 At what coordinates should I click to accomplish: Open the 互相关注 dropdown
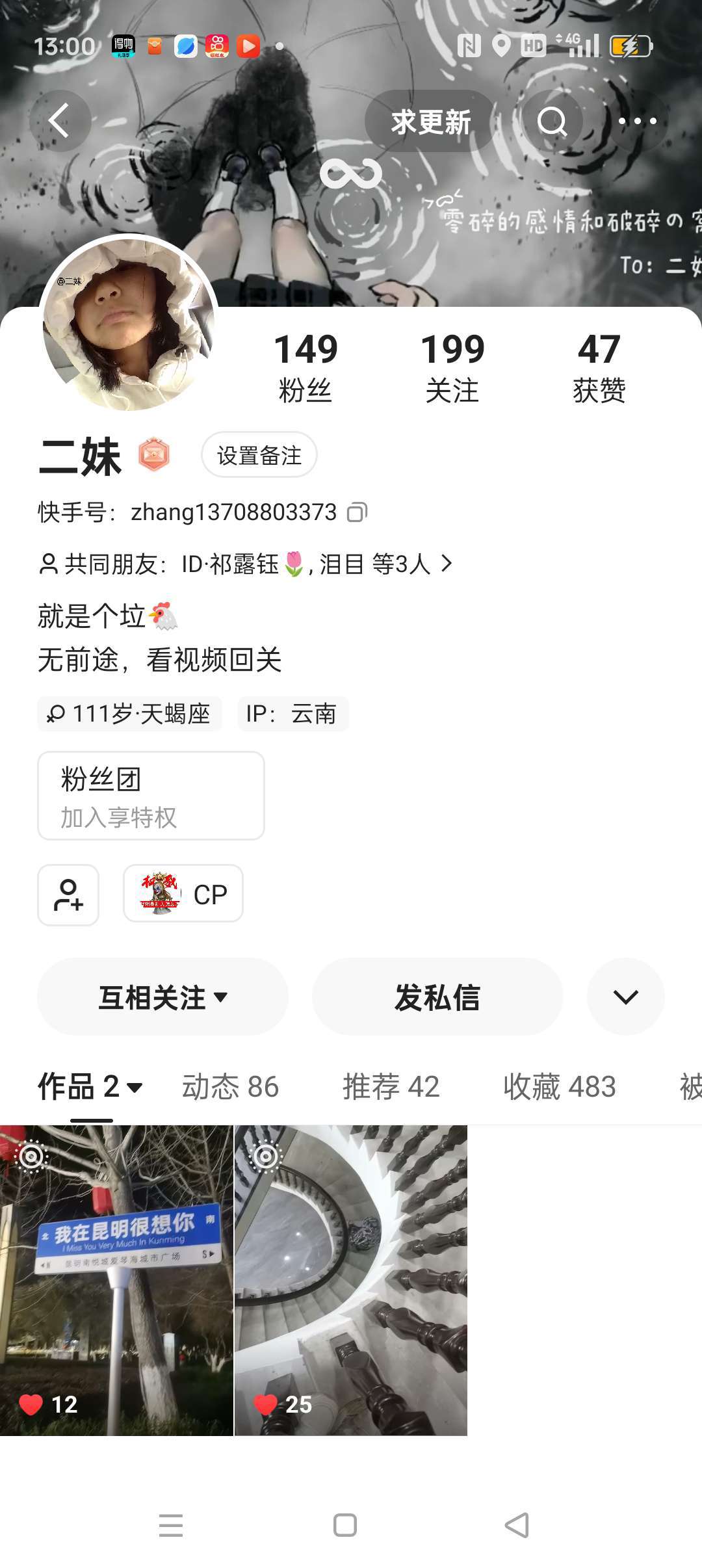(162, 997)
